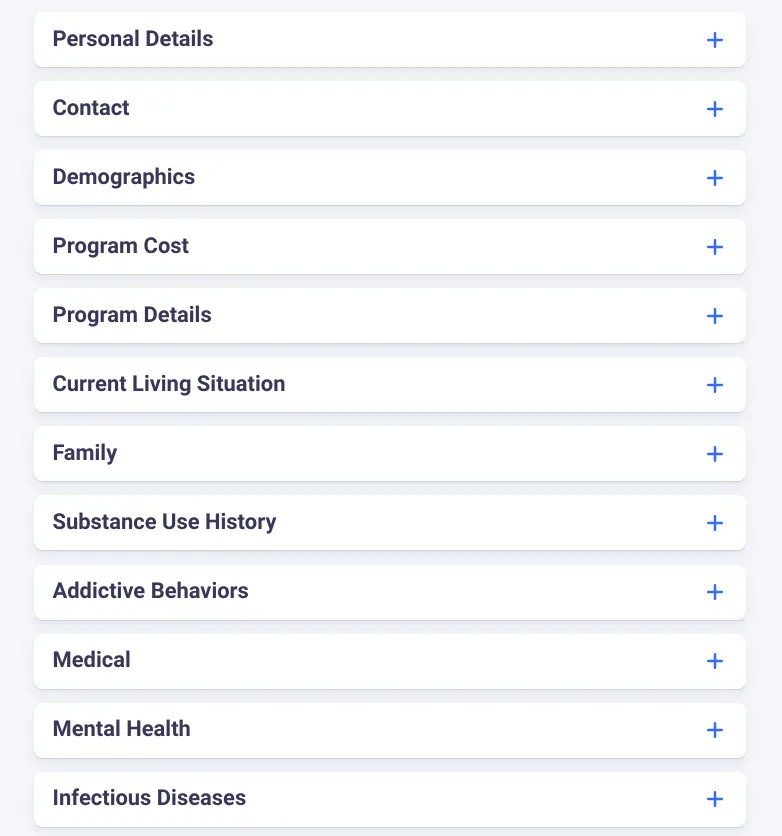Select the Demographics header text
The width and height of the screenshot is (782, 836).
tap(123, 178)
